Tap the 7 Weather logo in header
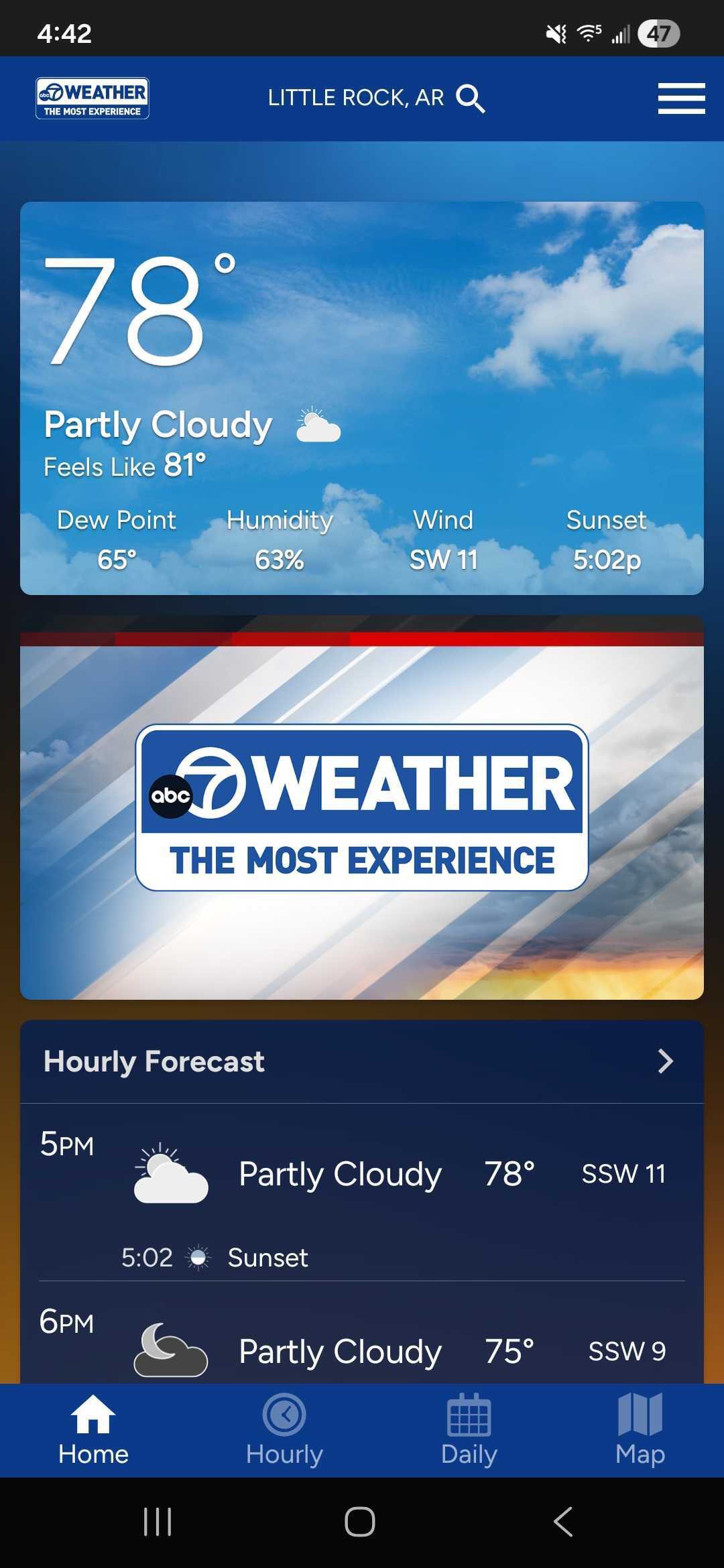The height and width of the screenshot is (1568, 724). [x=93, y=99]
